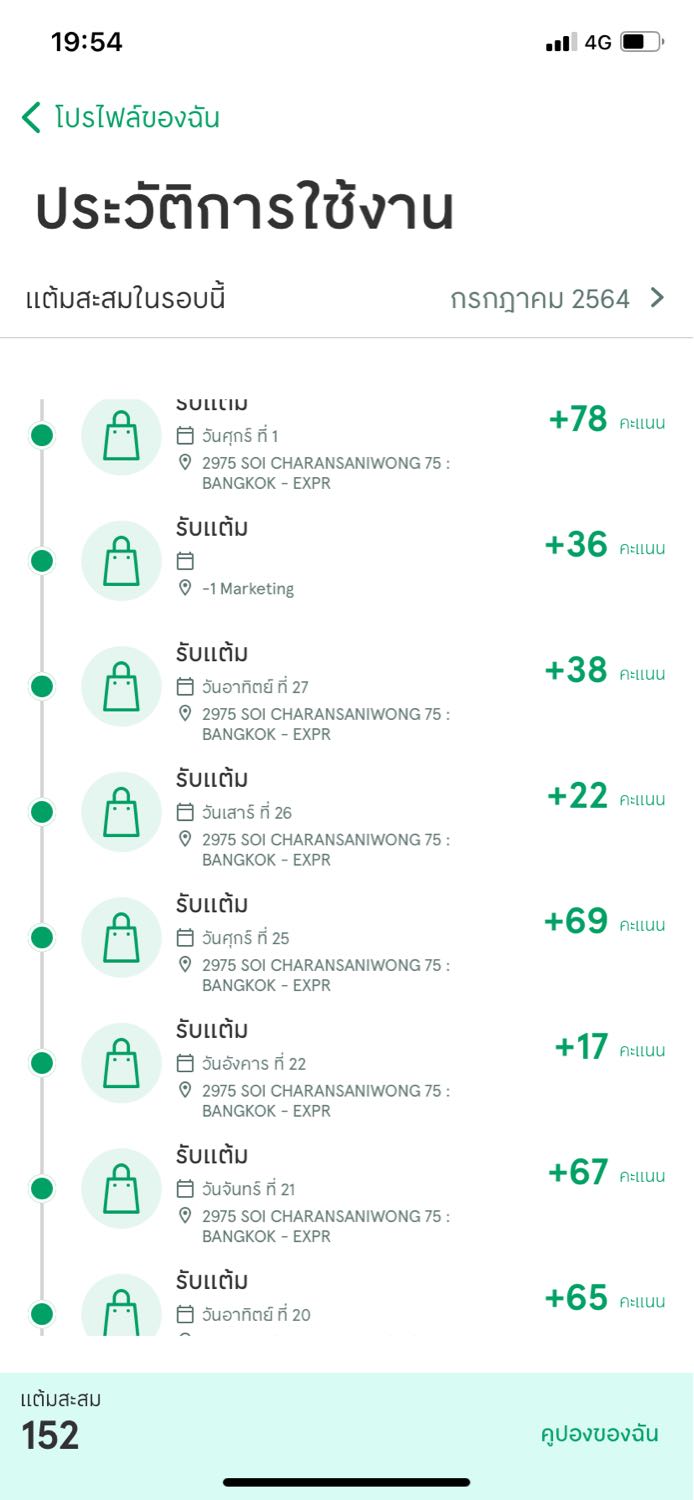Open the กรกฎาคม 2564 period selector

tap(557, 298)
